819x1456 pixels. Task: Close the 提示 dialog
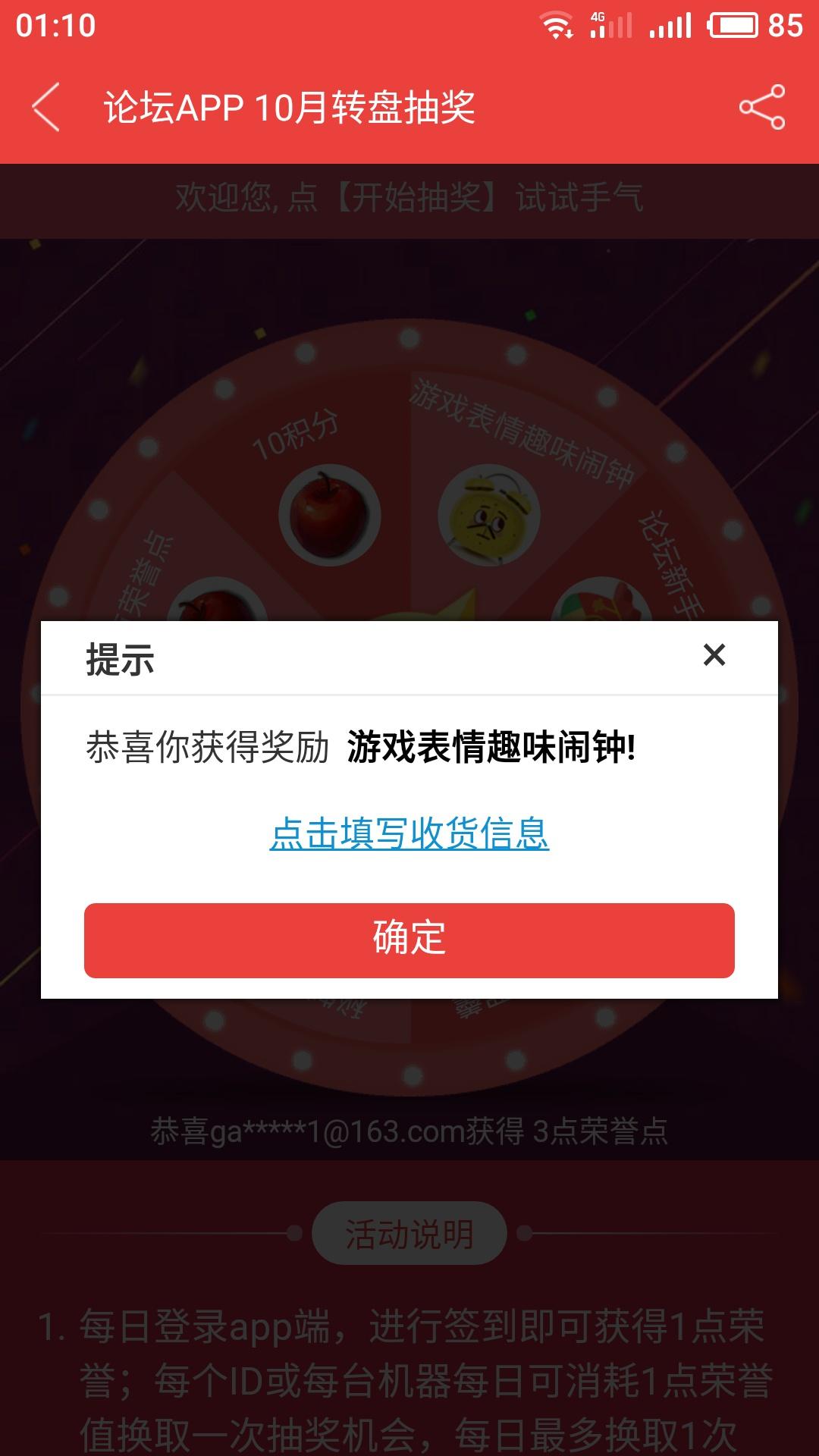[x=714, y=654]
